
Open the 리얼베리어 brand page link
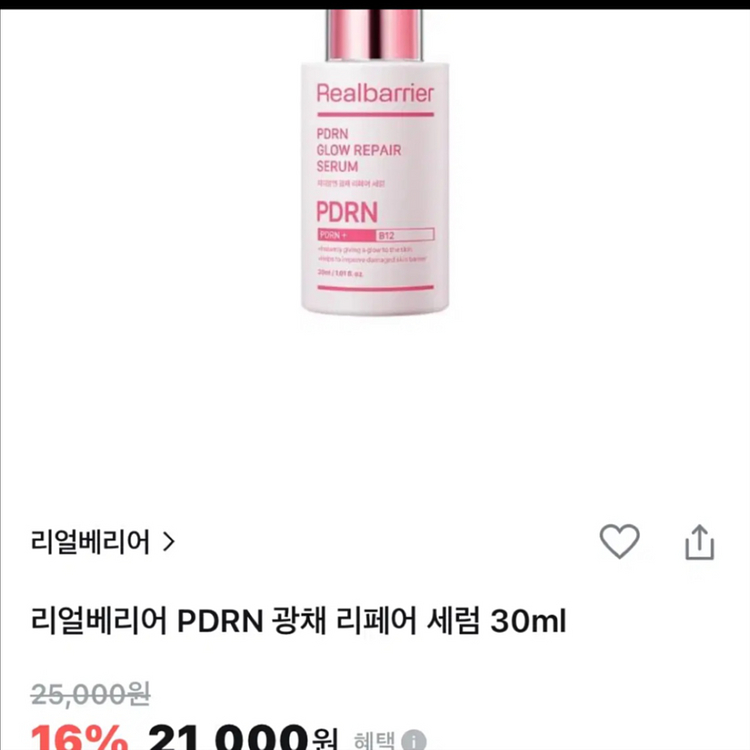(103, 542)
